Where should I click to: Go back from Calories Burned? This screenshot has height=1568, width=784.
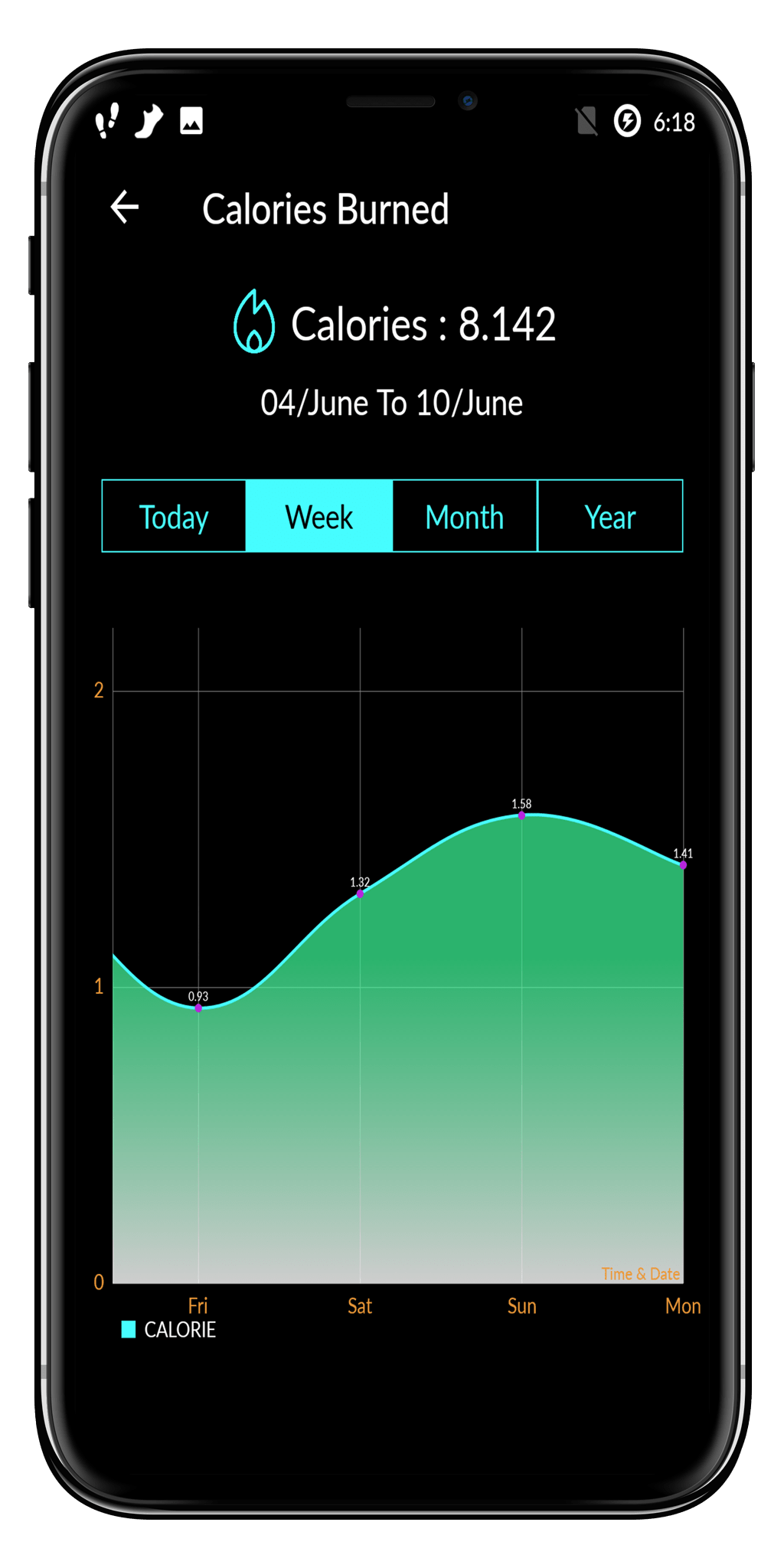(124, 207)
